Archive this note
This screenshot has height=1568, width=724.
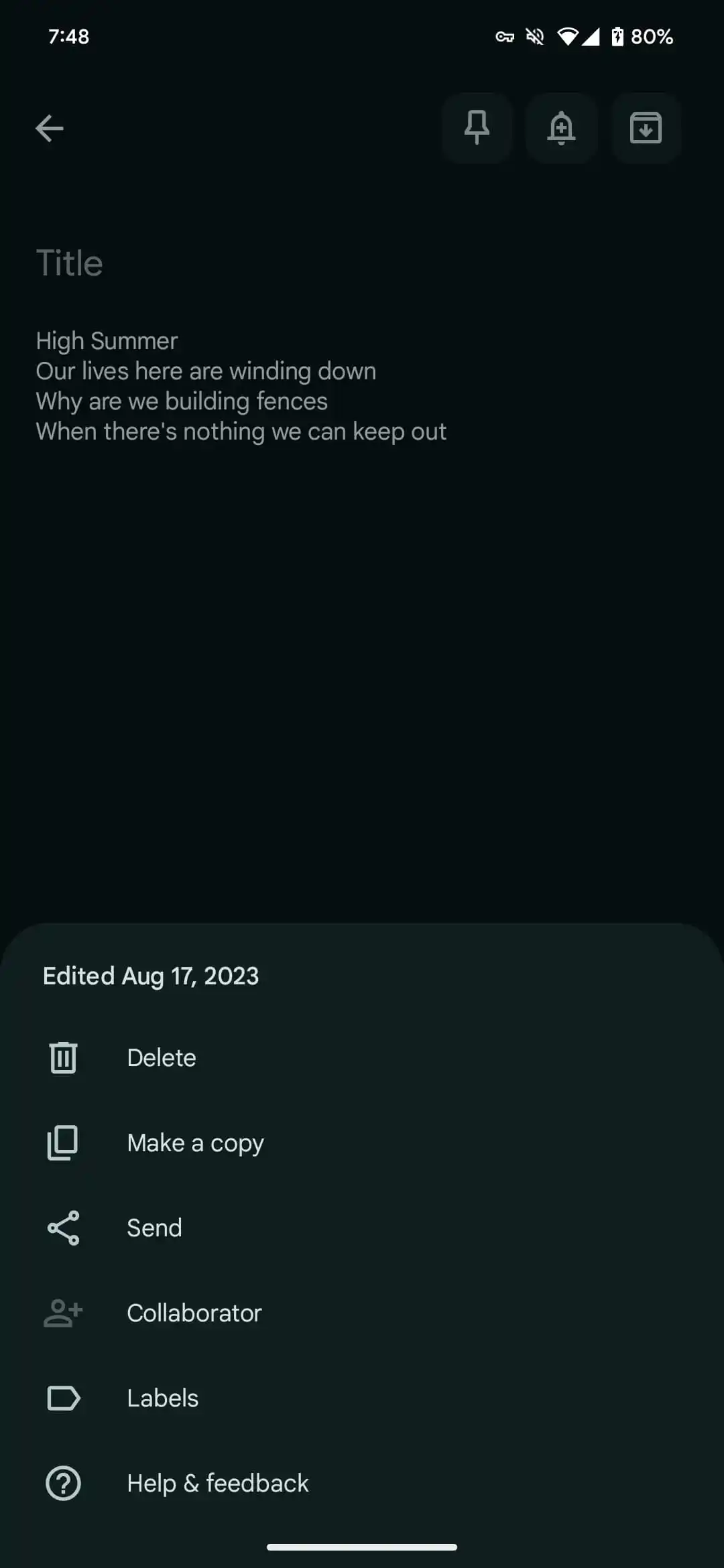[x=646, y=128]
